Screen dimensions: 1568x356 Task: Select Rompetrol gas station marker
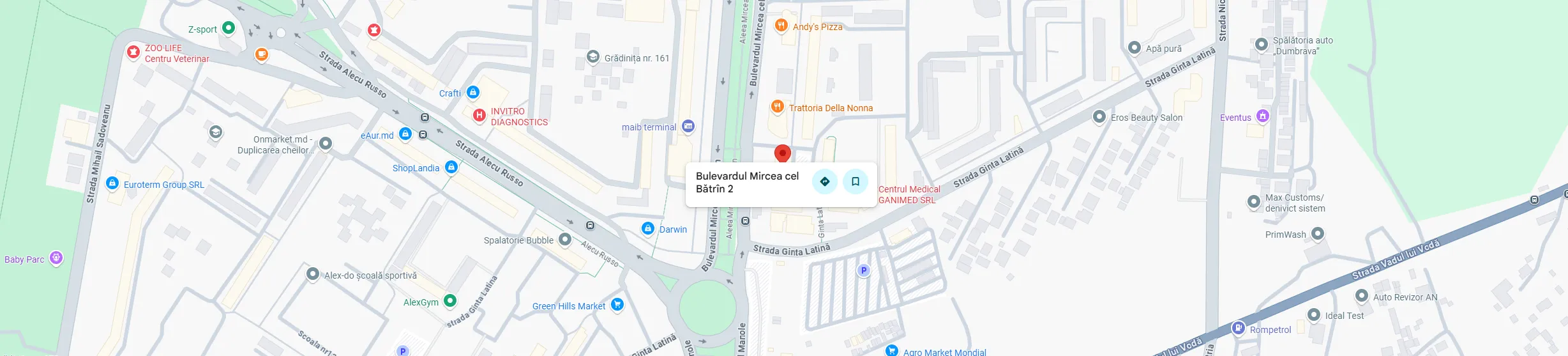click(1238, 329)
